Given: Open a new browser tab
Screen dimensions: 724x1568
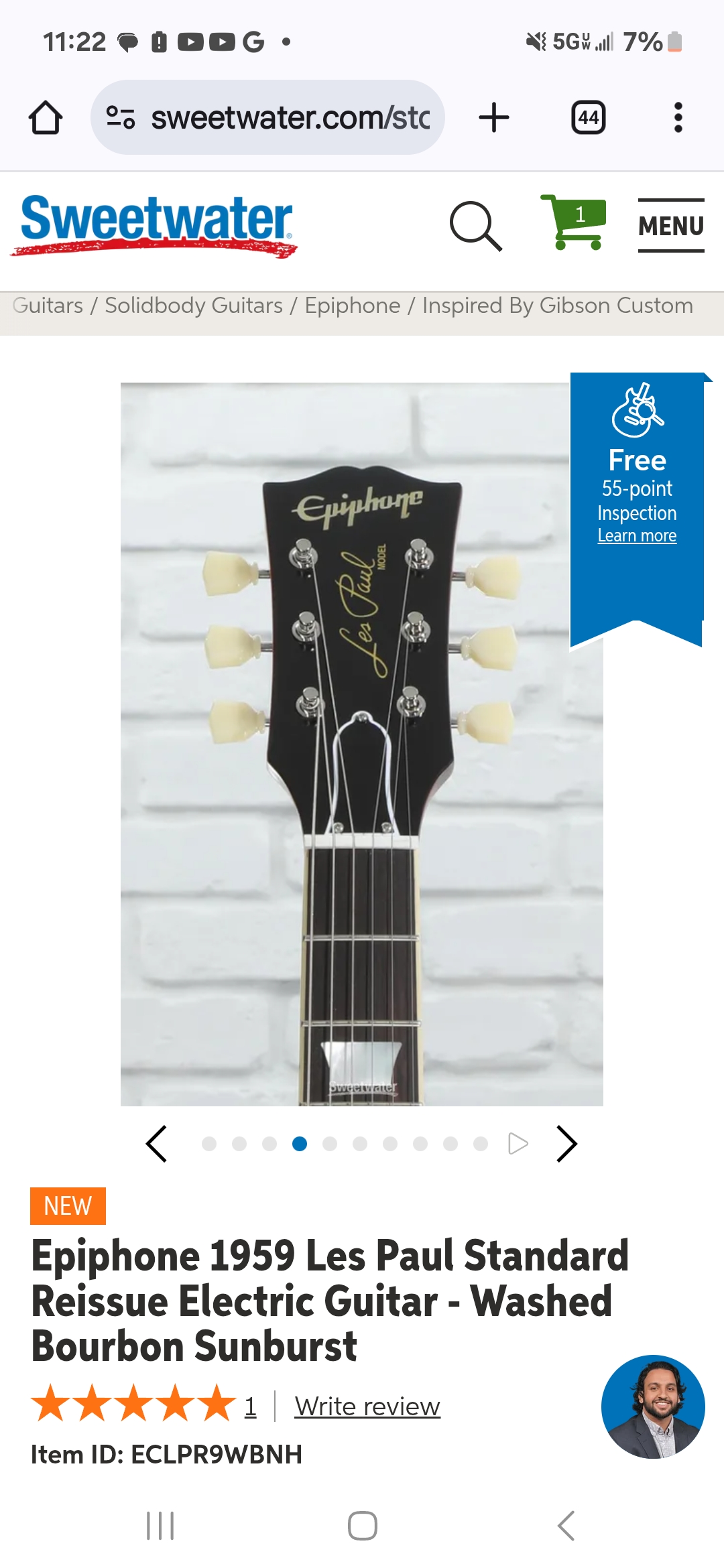Looking at the screenshot, I should point(494,118).
